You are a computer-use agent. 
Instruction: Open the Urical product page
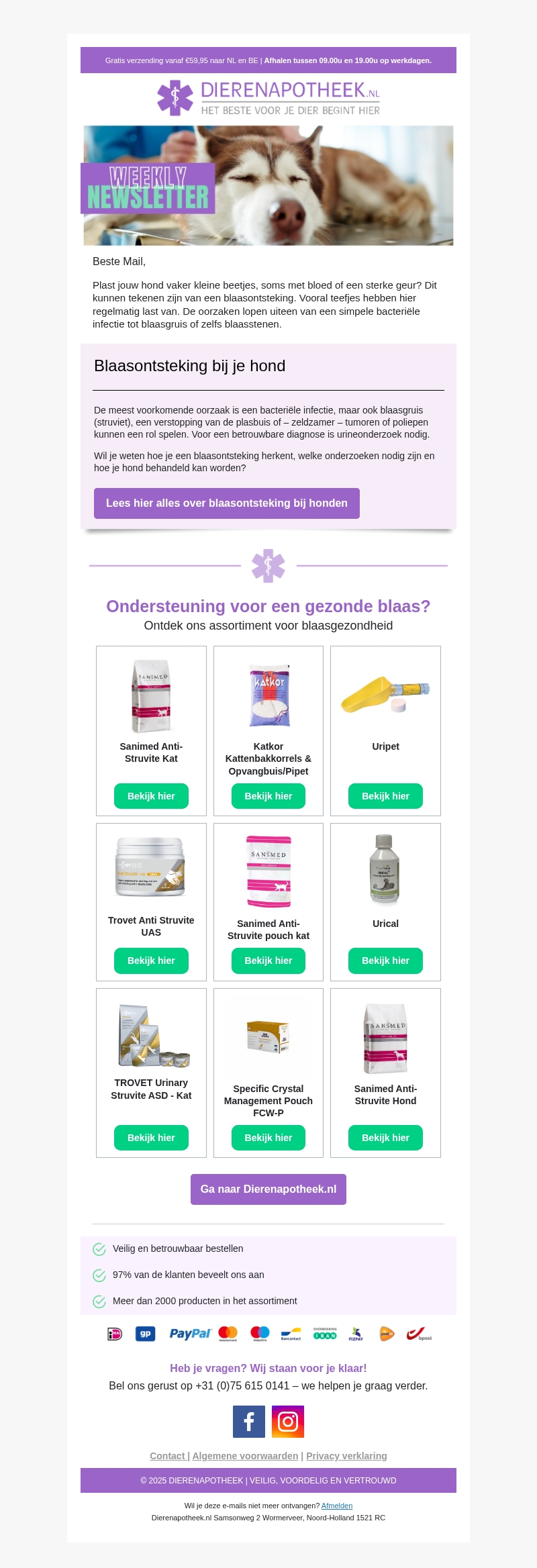(385, 960)
